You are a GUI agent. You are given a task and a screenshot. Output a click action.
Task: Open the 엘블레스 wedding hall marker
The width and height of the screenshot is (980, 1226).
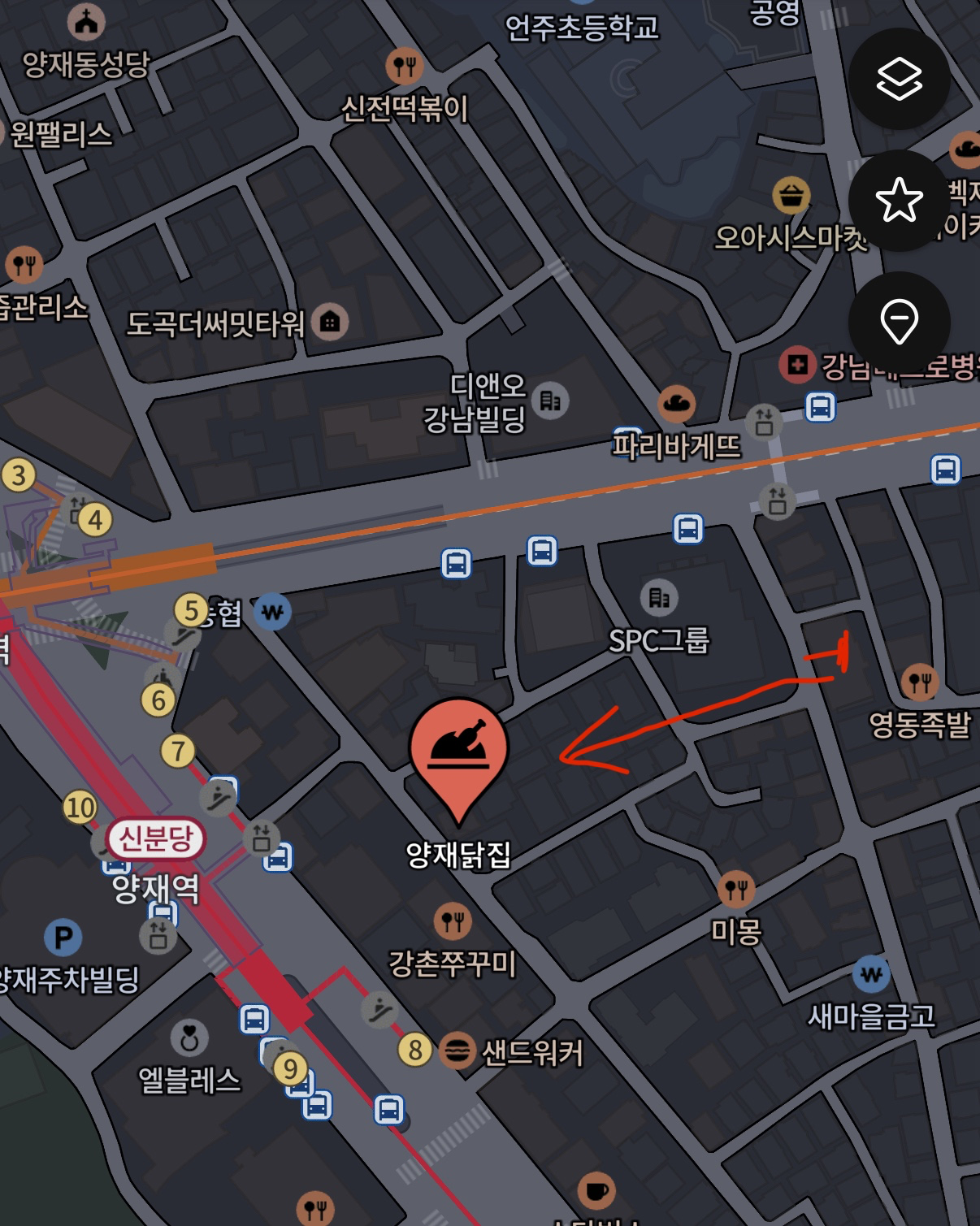click(x=189, y=1038)
